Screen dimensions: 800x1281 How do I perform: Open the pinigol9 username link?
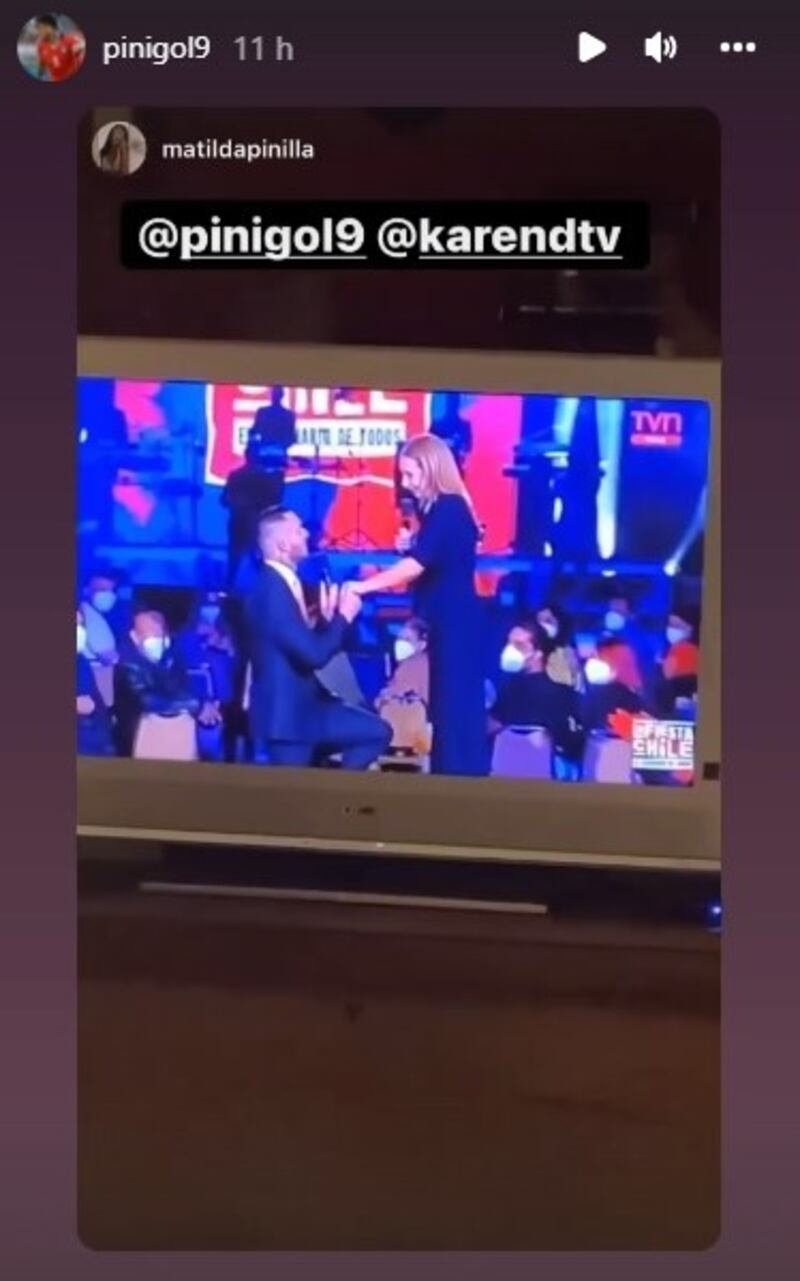156,49
